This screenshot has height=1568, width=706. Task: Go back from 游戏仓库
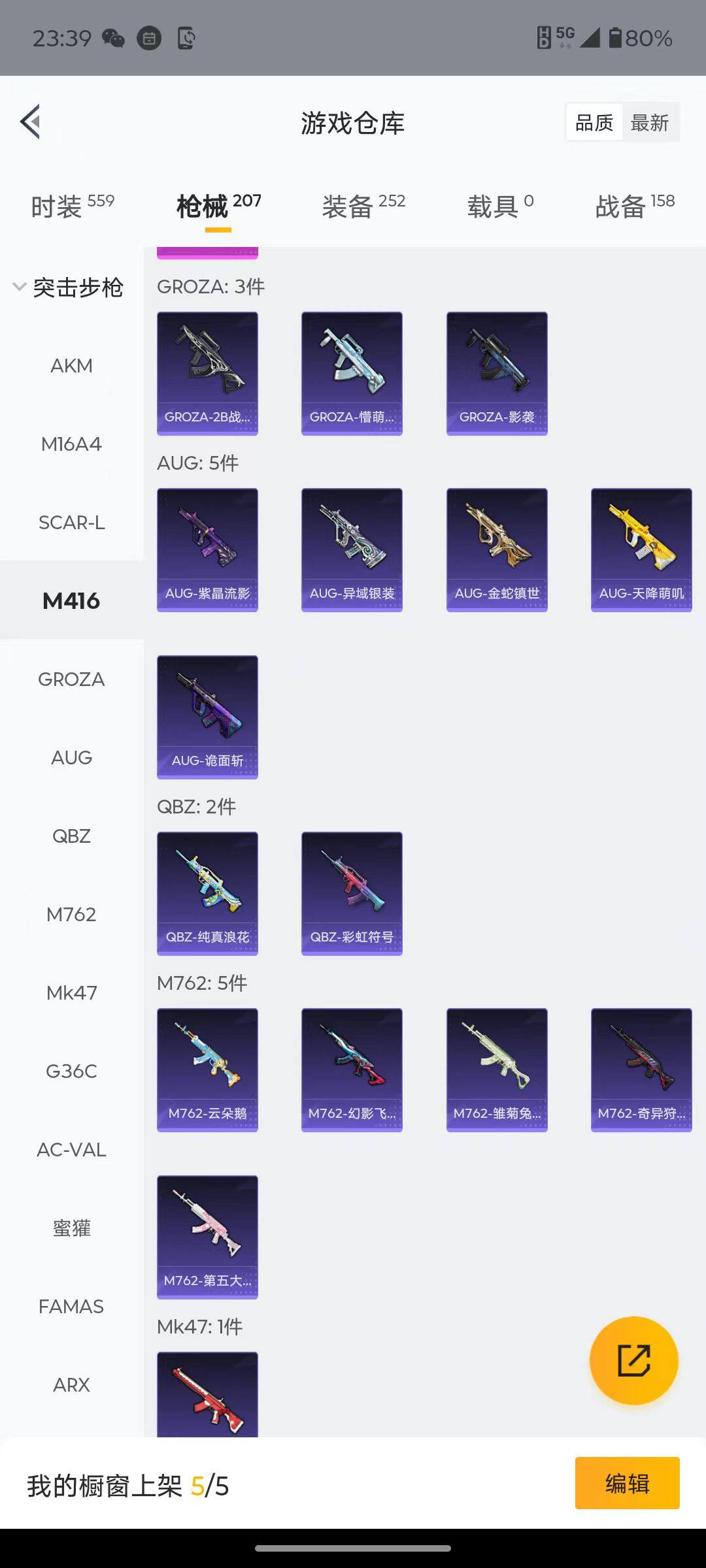point(31,122)
